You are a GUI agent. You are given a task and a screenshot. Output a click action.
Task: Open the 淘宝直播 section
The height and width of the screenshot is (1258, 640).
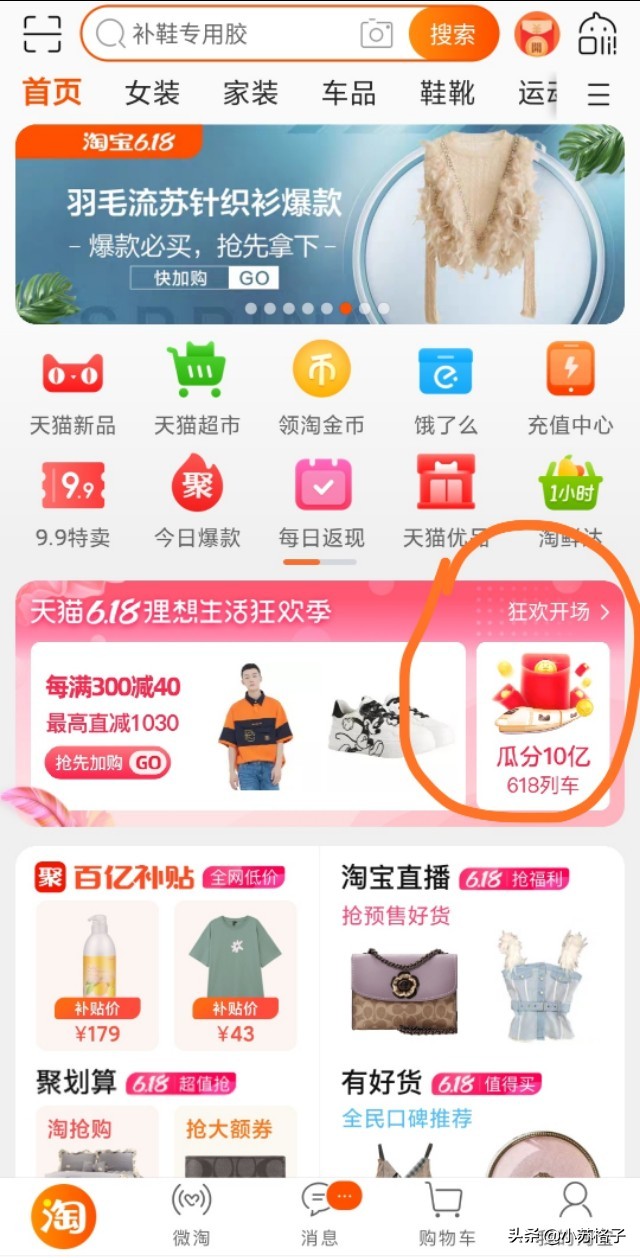396,878
